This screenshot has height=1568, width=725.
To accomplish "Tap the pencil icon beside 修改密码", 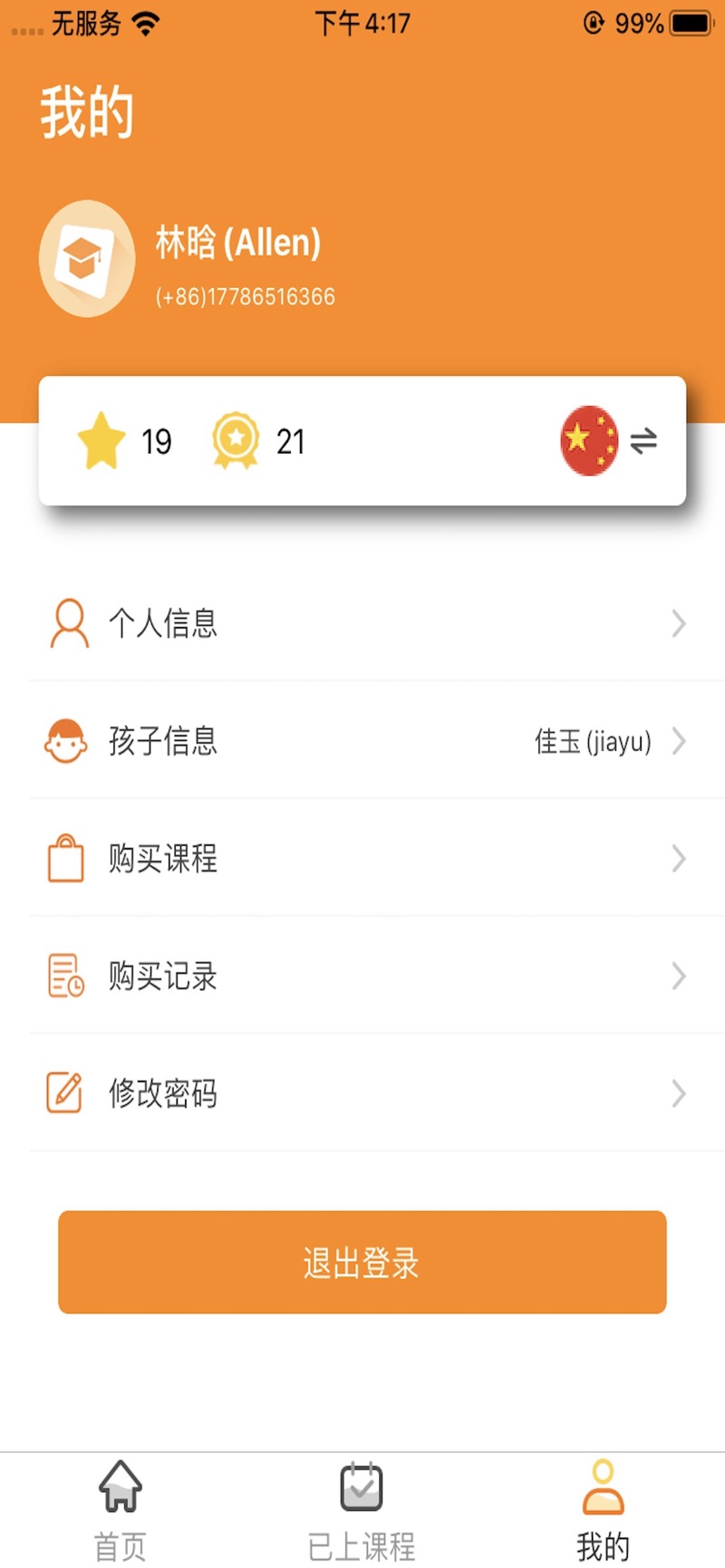I will pos(64,1093).
